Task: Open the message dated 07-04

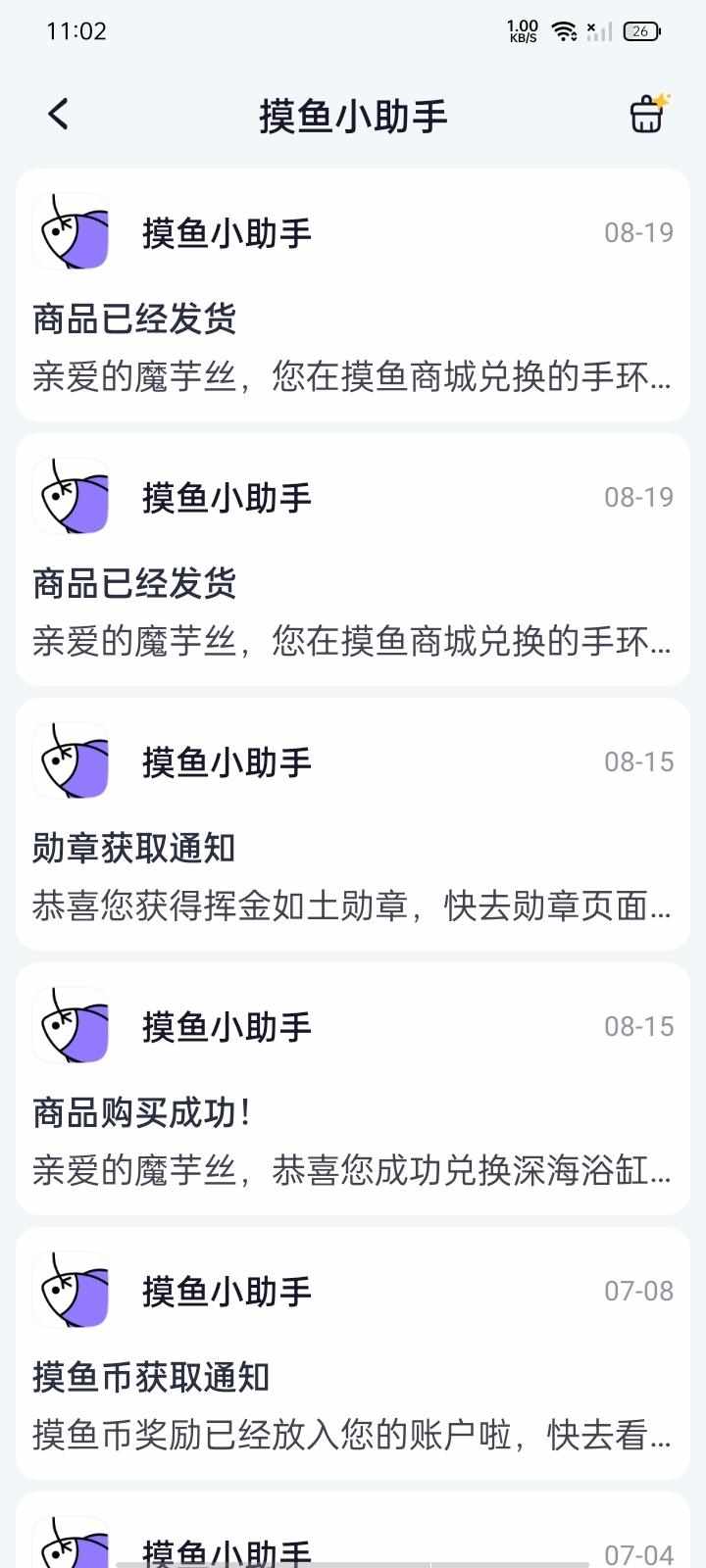Action: (x=353, y=1531)
